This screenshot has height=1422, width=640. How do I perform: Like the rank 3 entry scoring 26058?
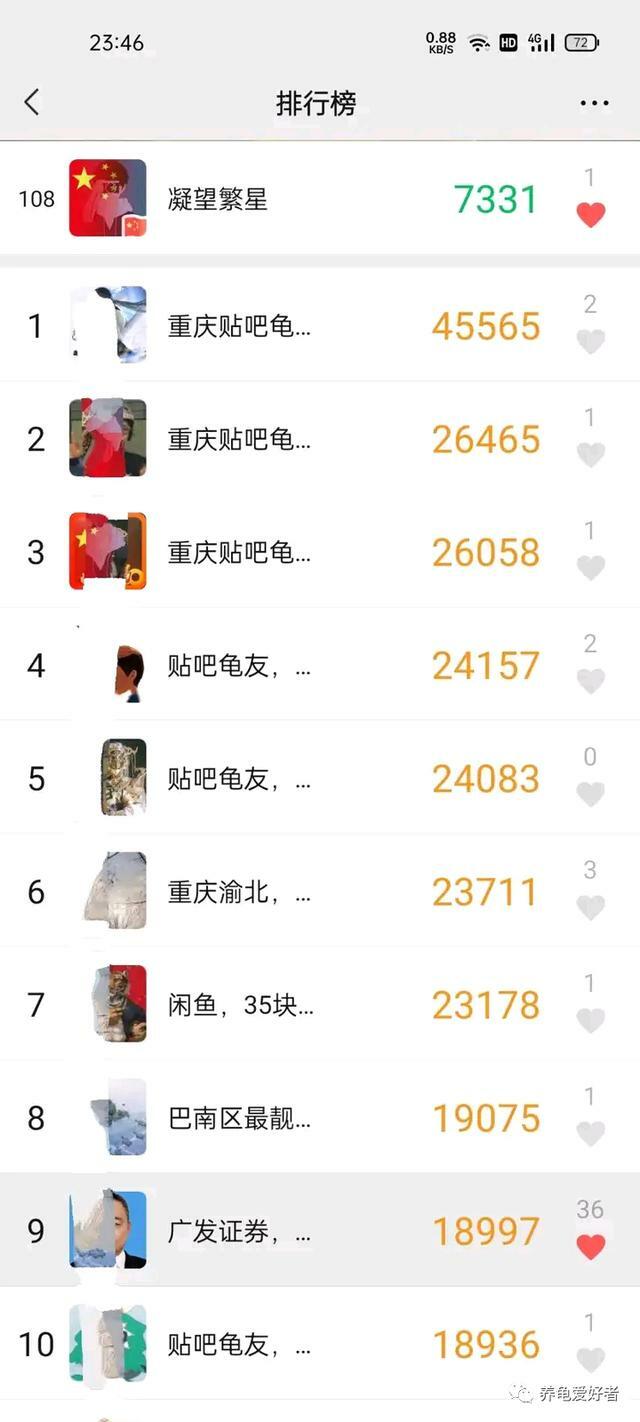coord(591,567)
